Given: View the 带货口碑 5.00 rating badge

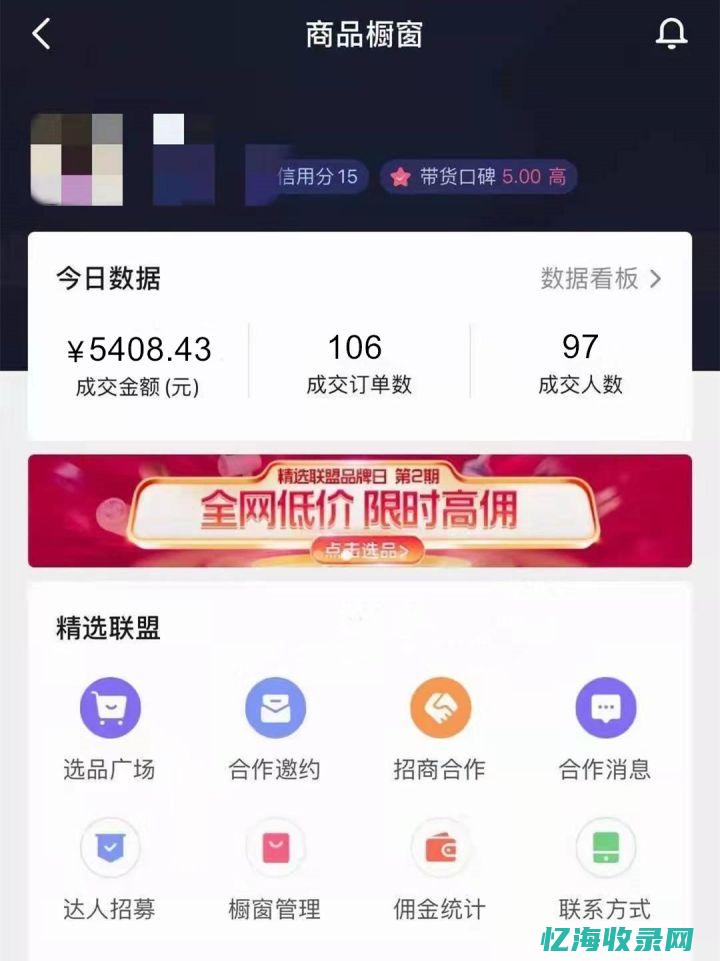Looking at the screenshot, I should tap(477, 177).
